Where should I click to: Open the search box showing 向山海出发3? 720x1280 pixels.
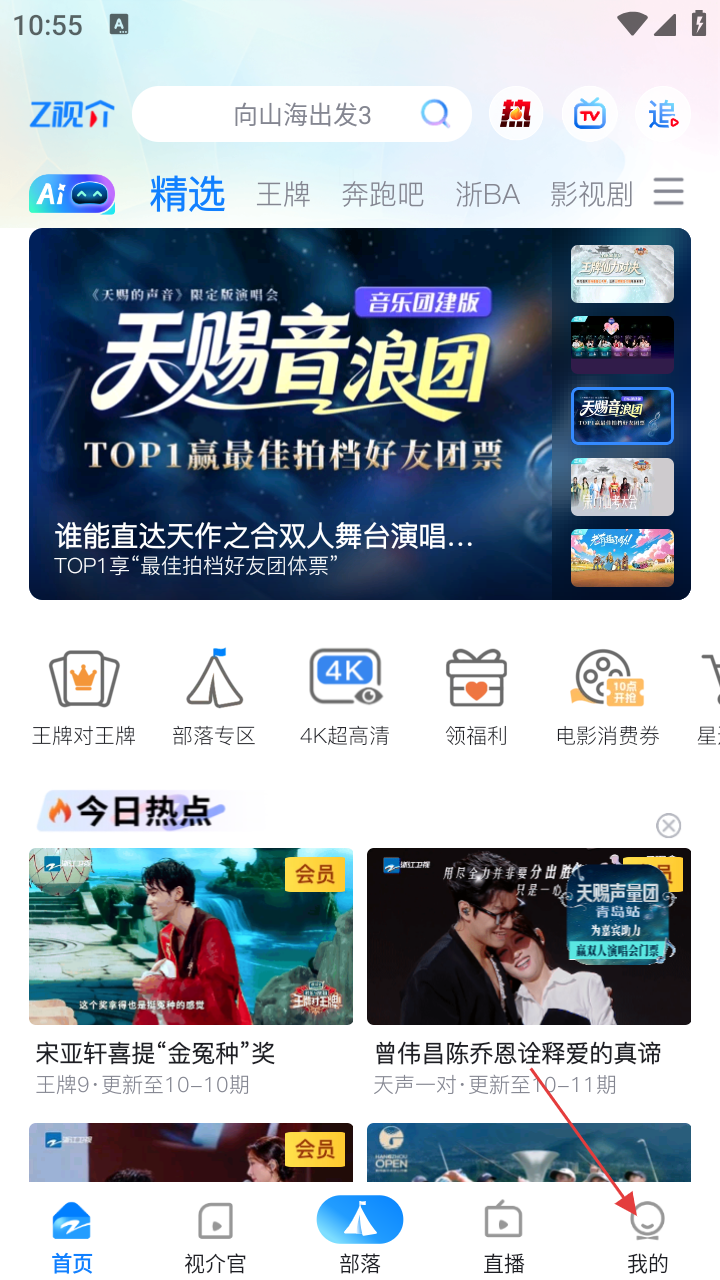tap(300, 114)
